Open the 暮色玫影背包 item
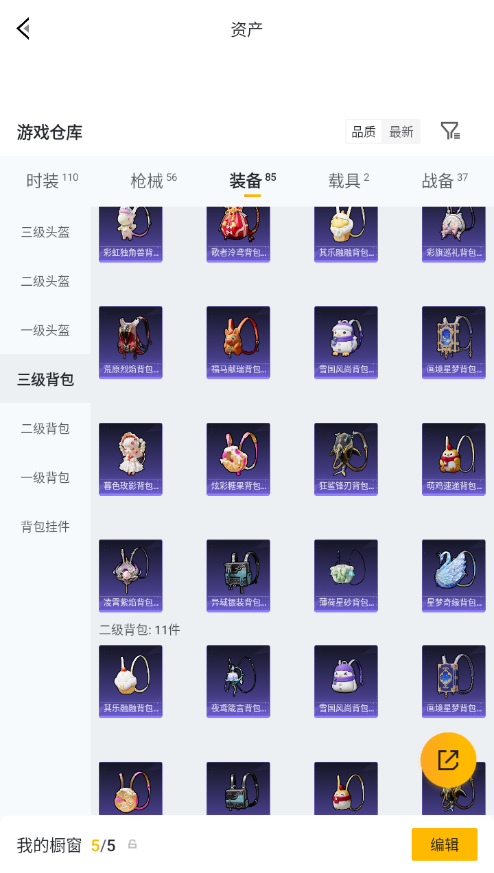This screenshot has height=873, width=494. click(131, 459)
